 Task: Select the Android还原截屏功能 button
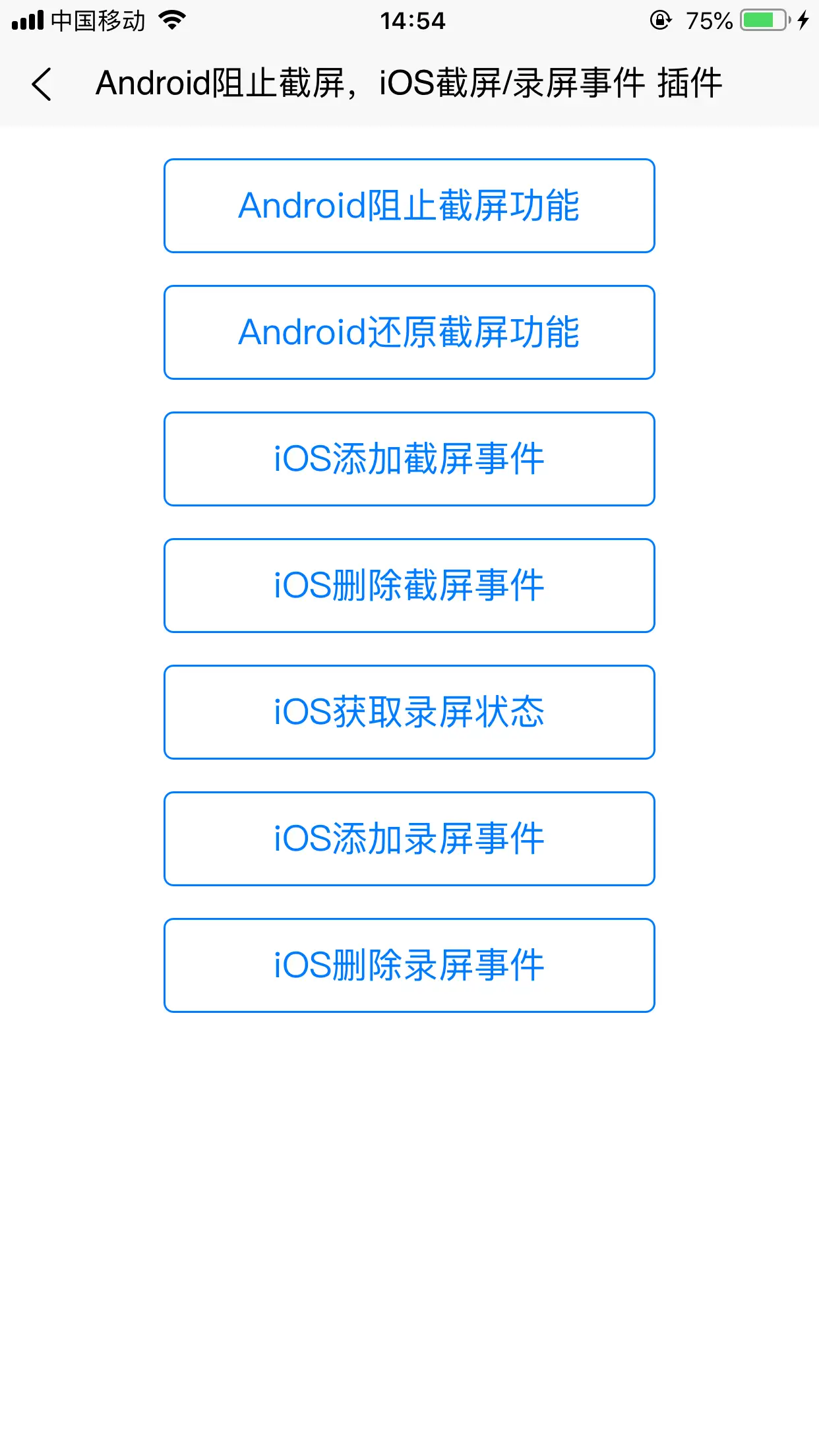coord(409,332)
